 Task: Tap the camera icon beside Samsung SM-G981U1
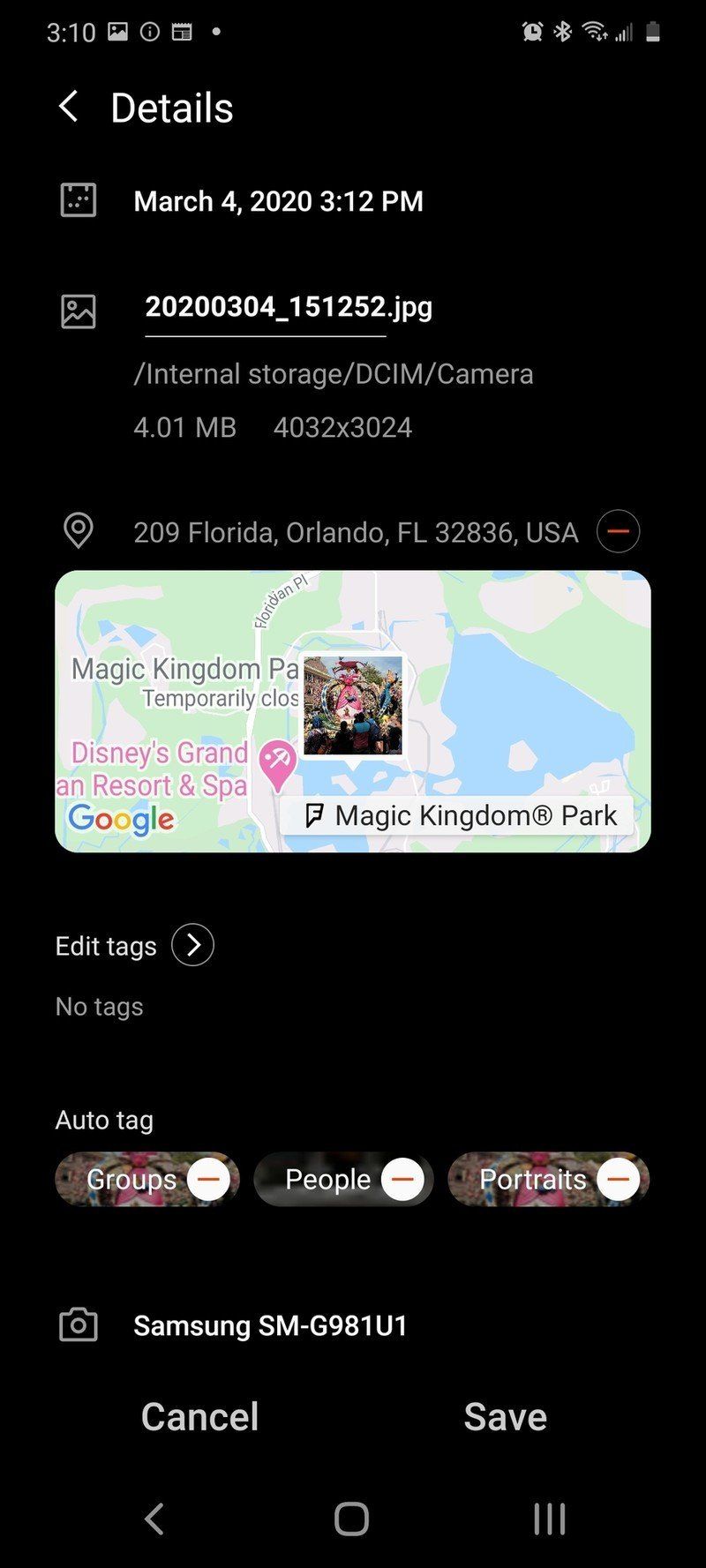click(x=78, y=1324)
